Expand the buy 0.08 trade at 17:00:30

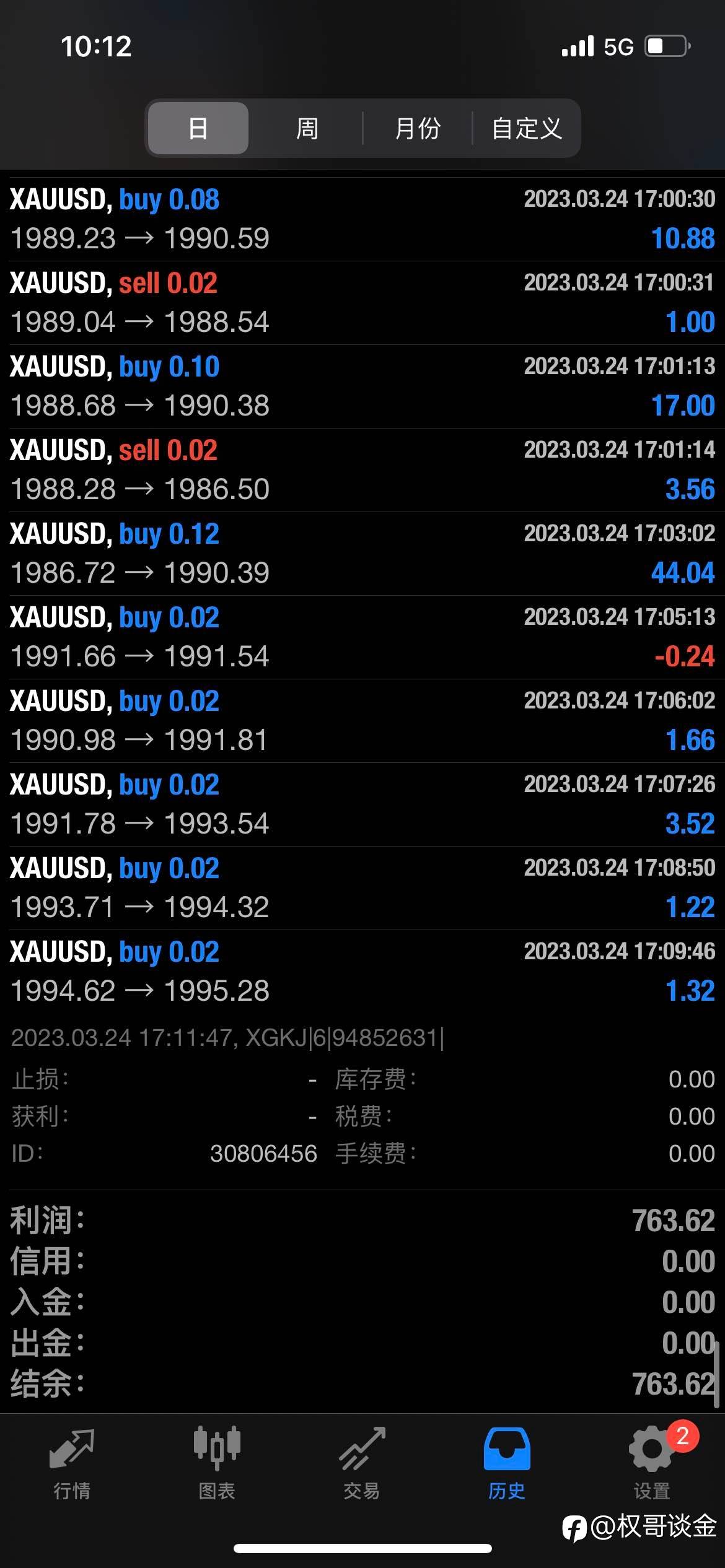(x=362, y=219)
